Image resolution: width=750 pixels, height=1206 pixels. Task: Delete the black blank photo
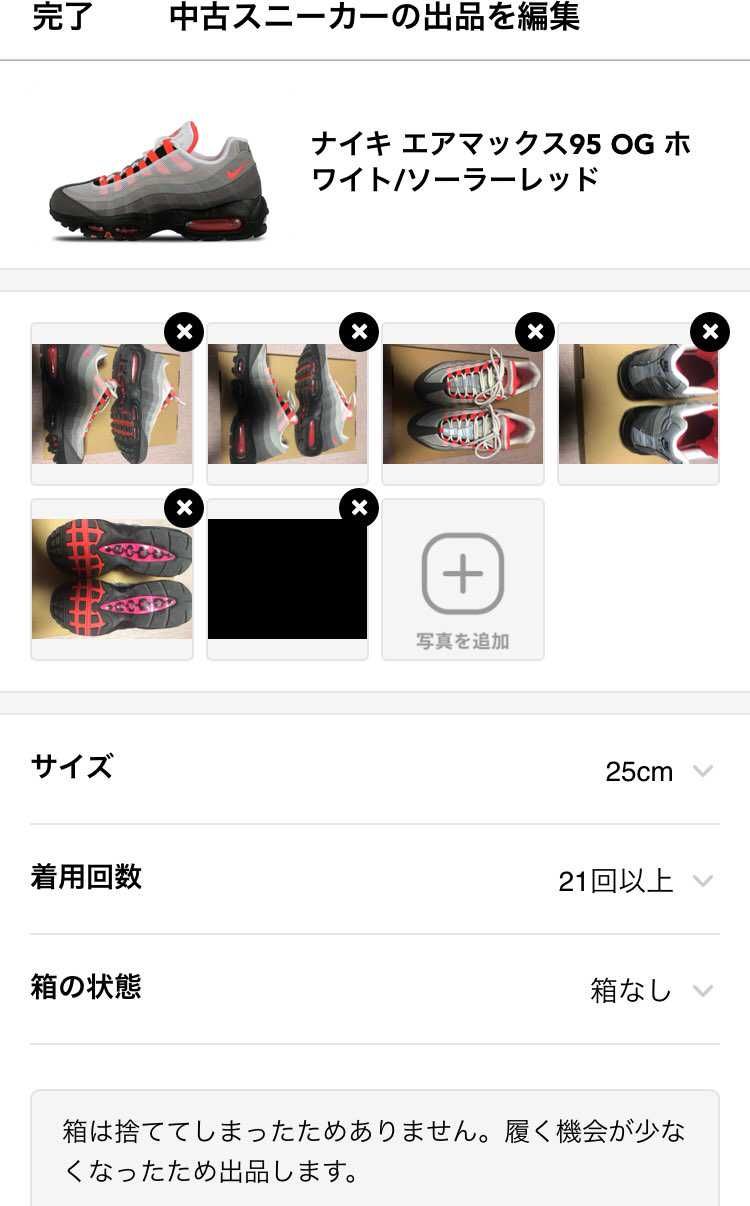359,508
